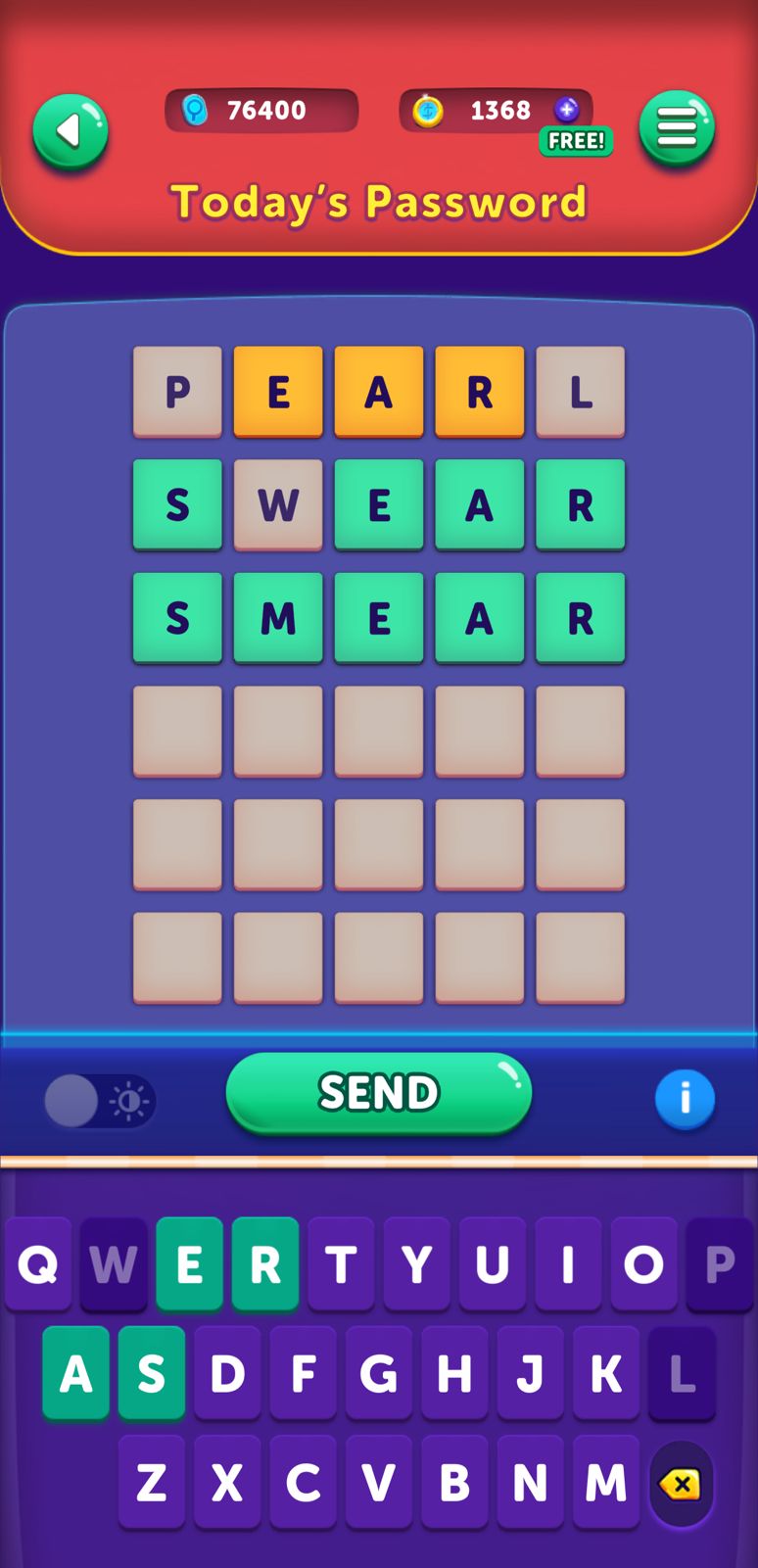The width and height of the screenshot is (758, 1568).
Task: Enter the letter Z key
Action: click(152, 1484)
